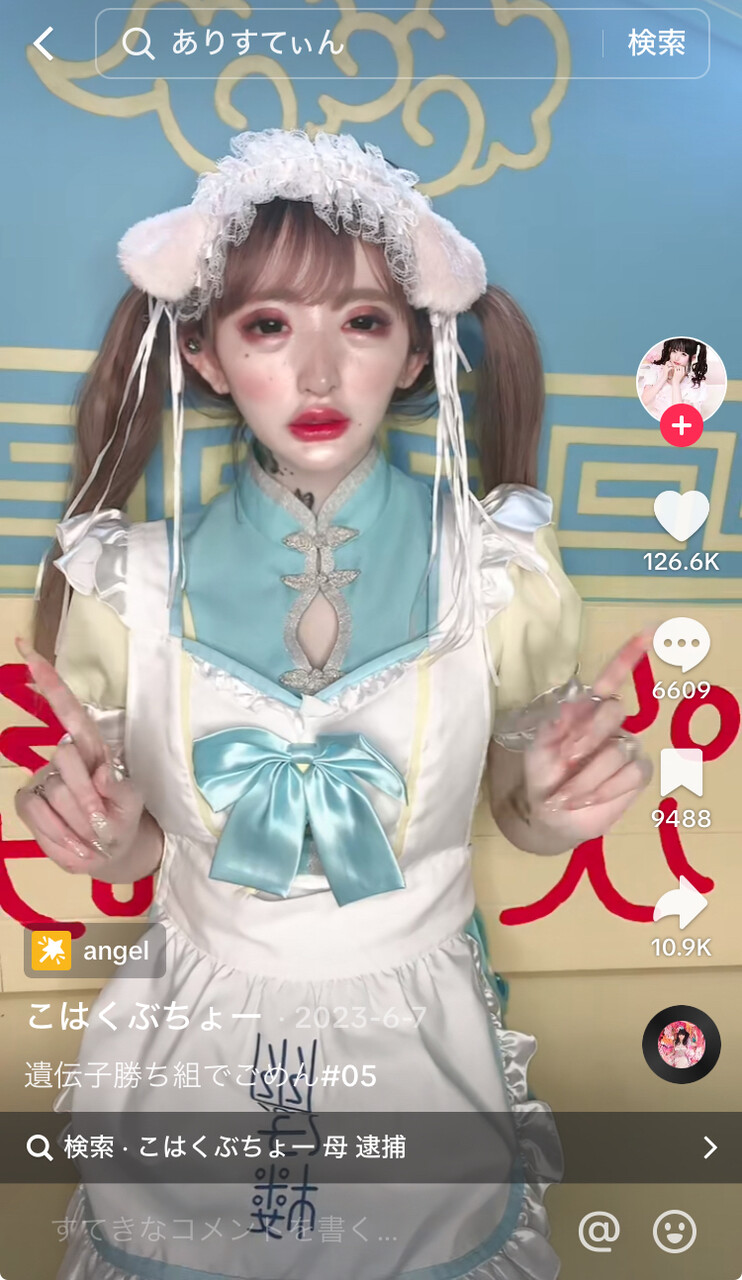Viewport: 742px width, 1280px height.
Task: Open suggested search こはくぶちょー 母 逮捕
Action: pos(370,1147)
